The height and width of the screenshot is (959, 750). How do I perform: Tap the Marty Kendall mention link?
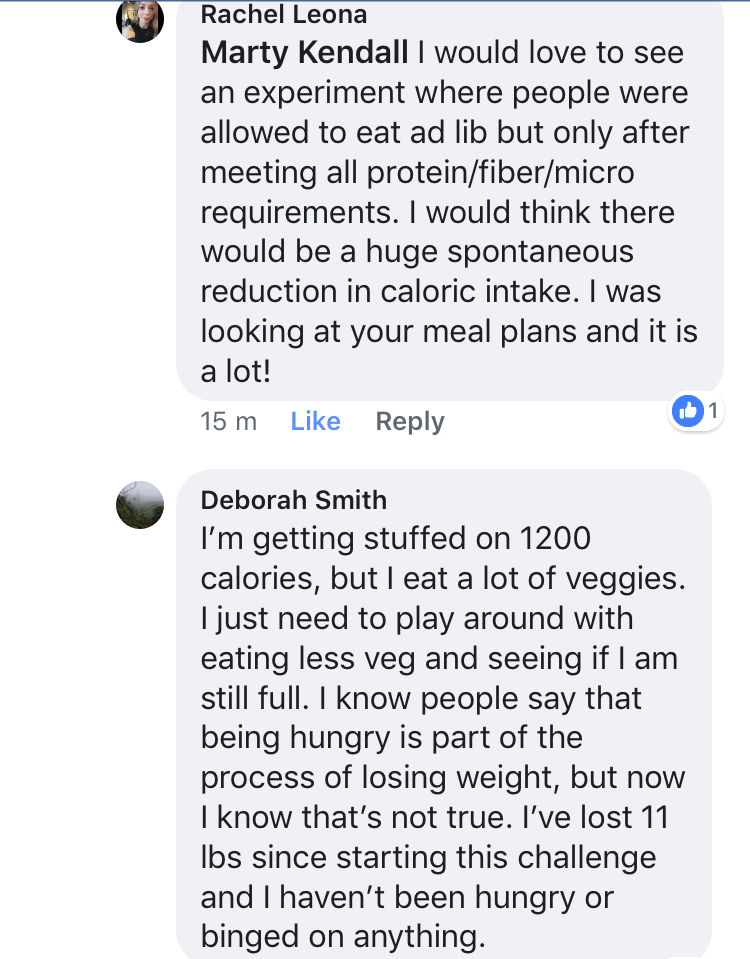305,52
